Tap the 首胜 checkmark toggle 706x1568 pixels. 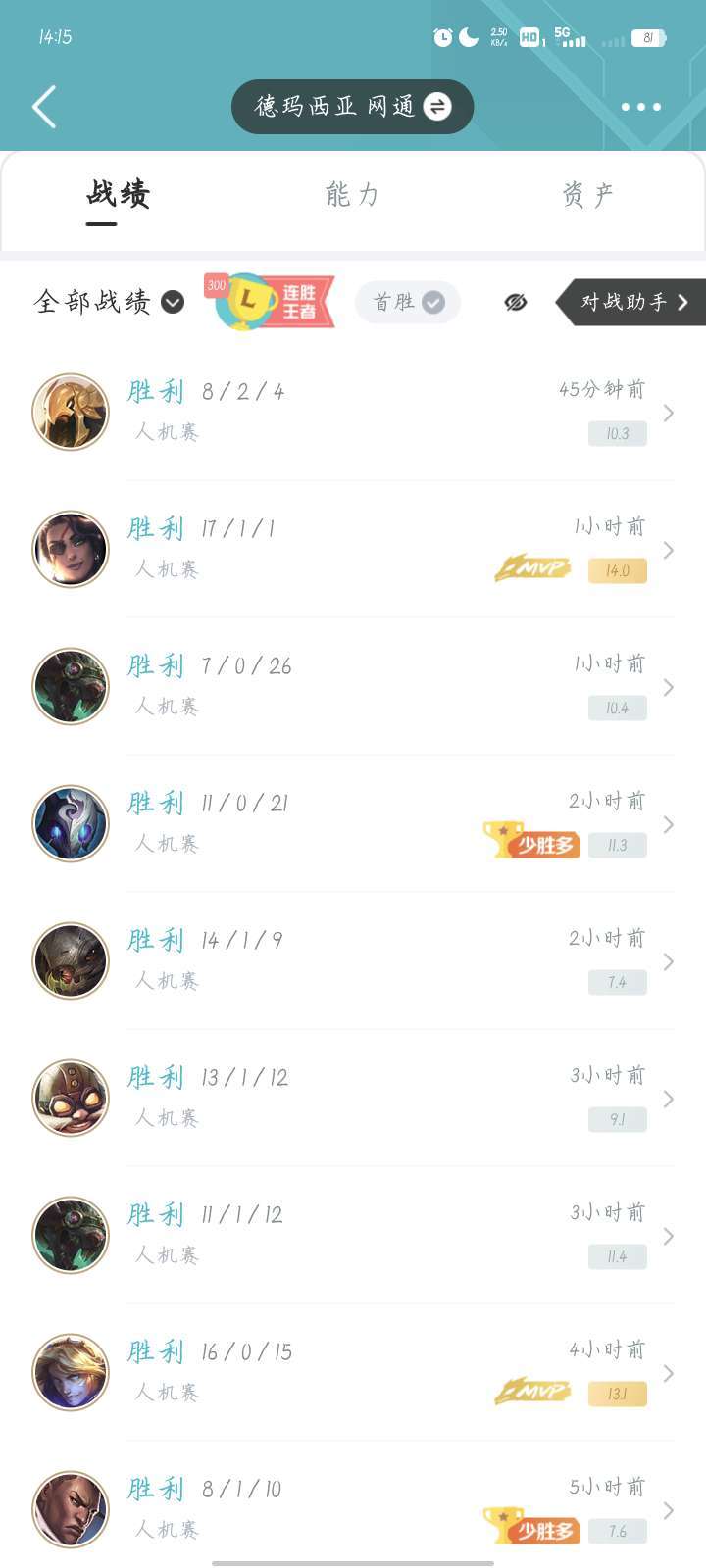pyautogui.click(x=434, y=303)
